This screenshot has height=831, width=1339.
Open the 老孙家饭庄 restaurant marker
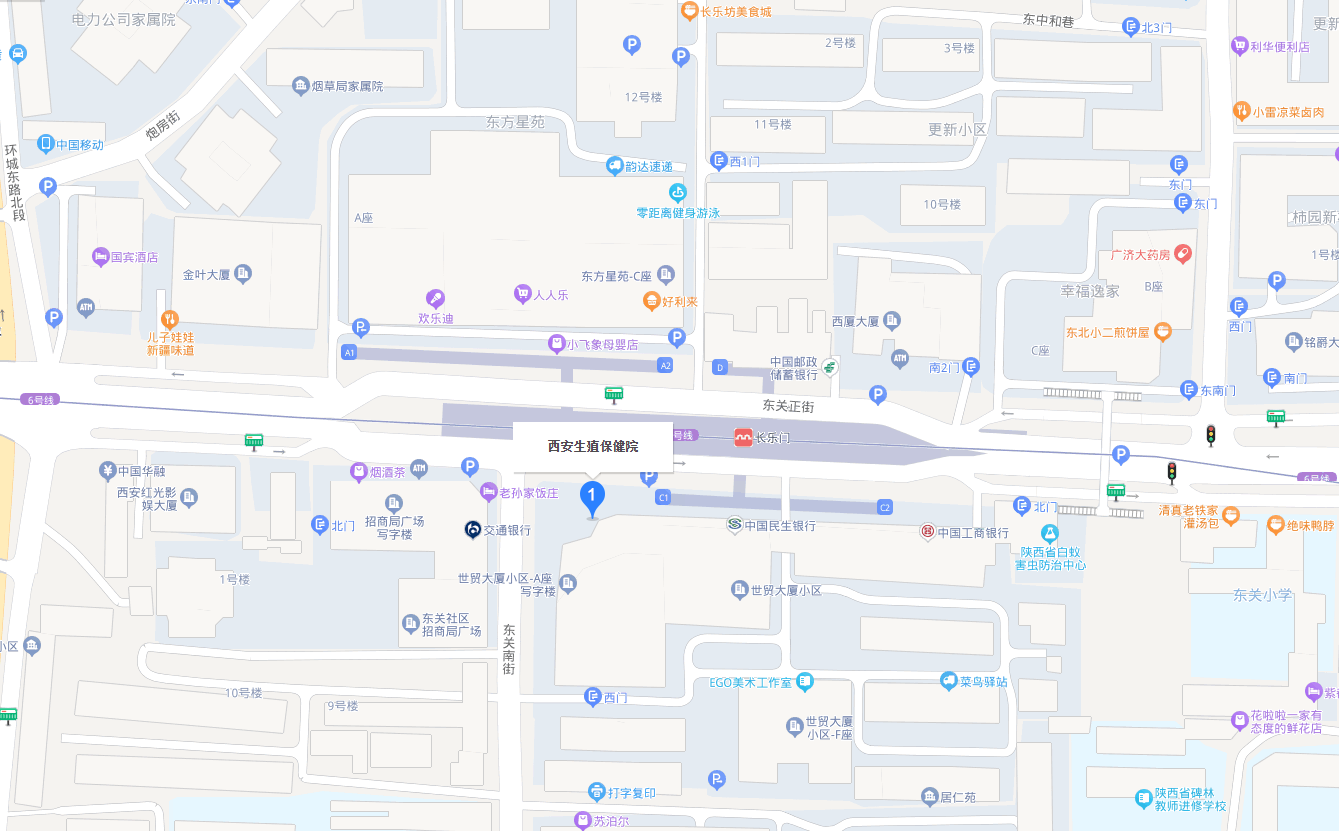tap(488, 491)
